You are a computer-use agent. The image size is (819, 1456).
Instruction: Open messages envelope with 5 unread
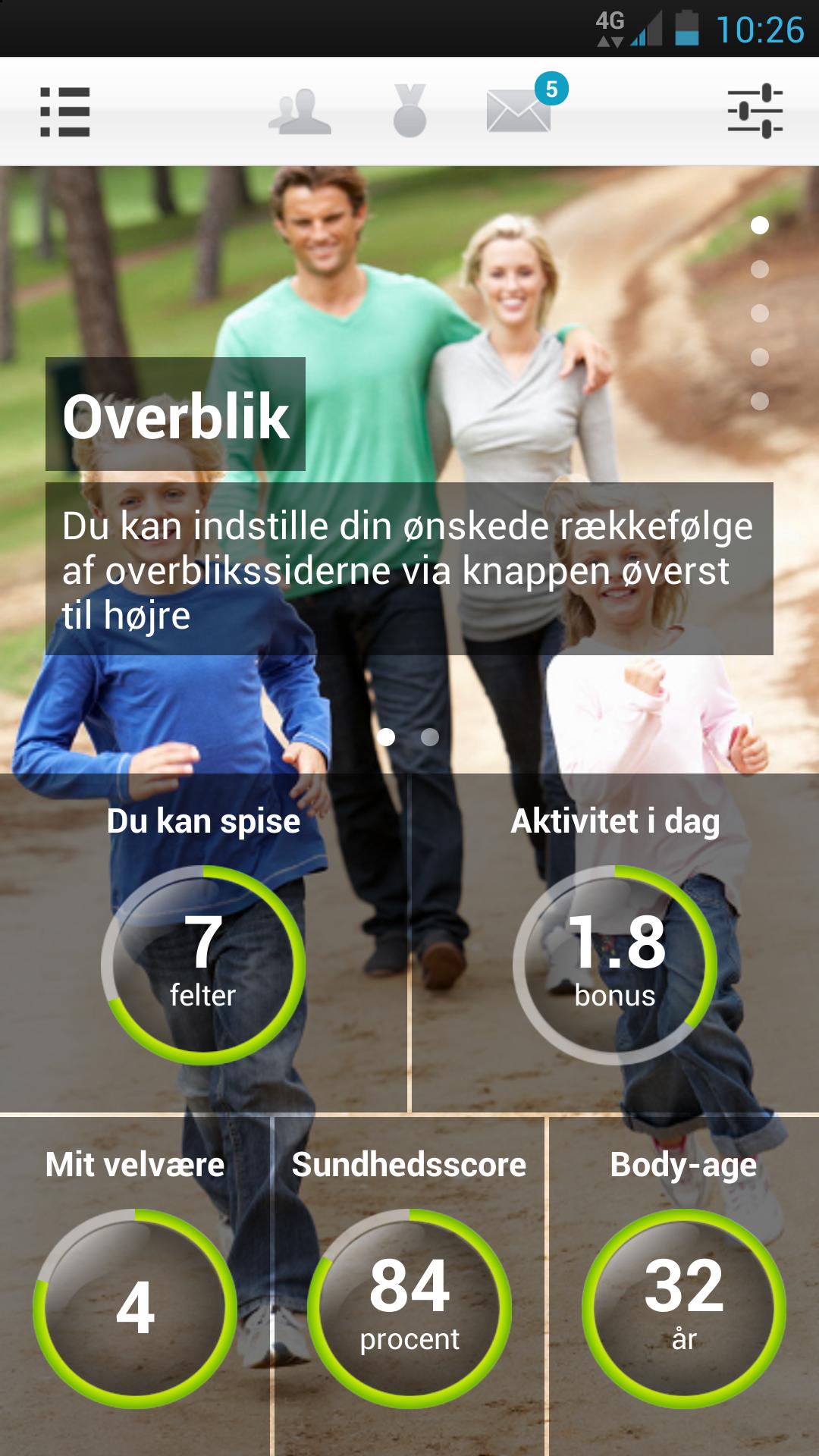[x=519, y=111]
